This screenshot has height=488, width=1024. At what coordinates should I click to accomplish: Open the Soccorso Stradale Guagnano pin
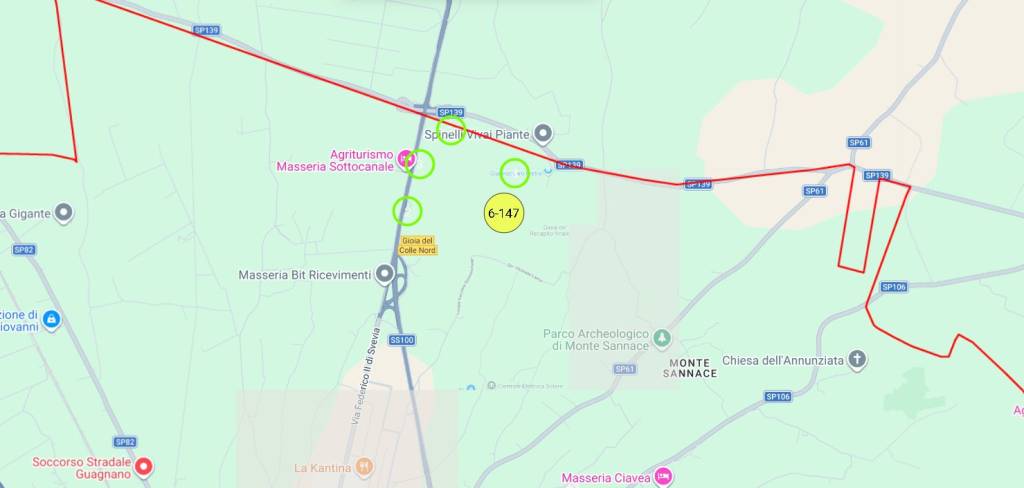point(144,466)
